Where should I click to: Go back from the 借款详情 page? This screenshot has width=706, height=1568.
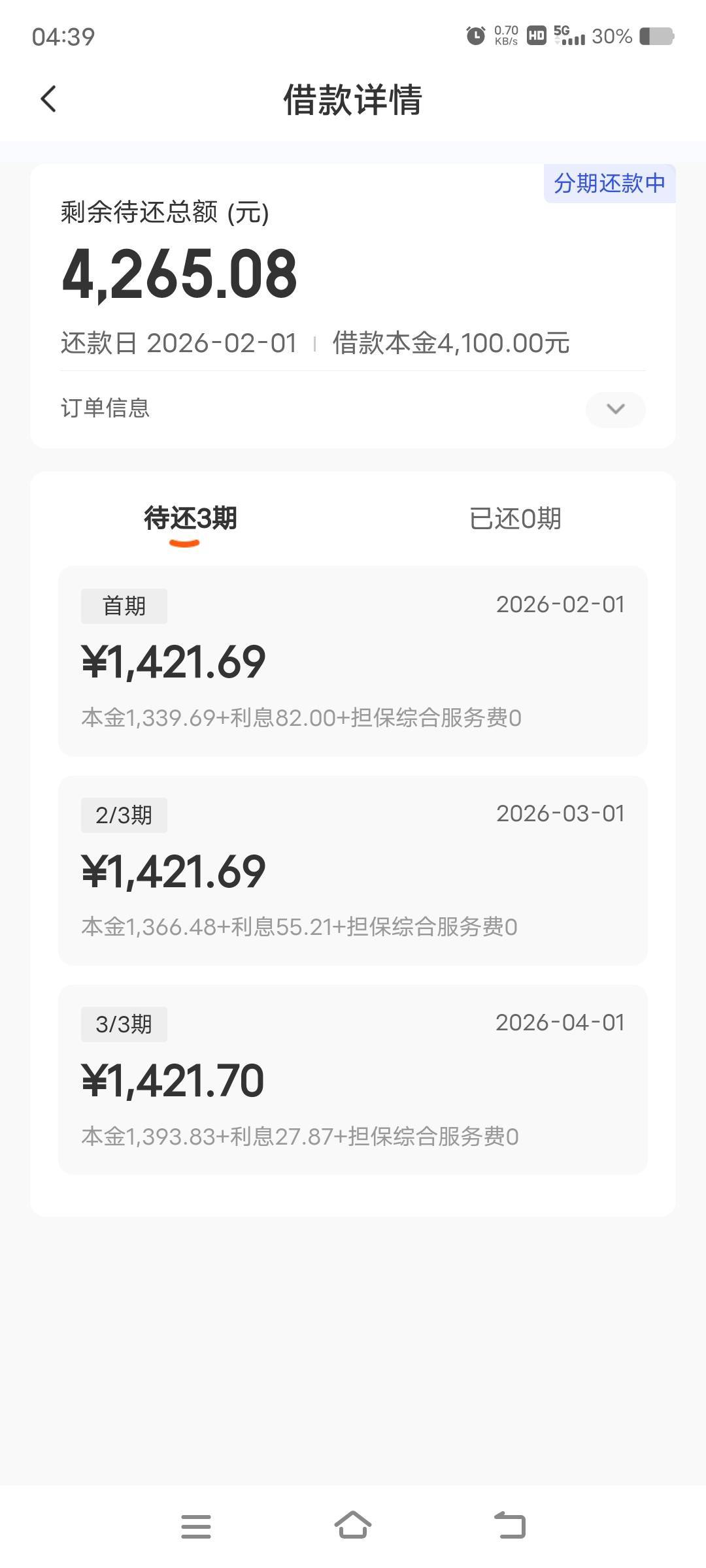48,99
